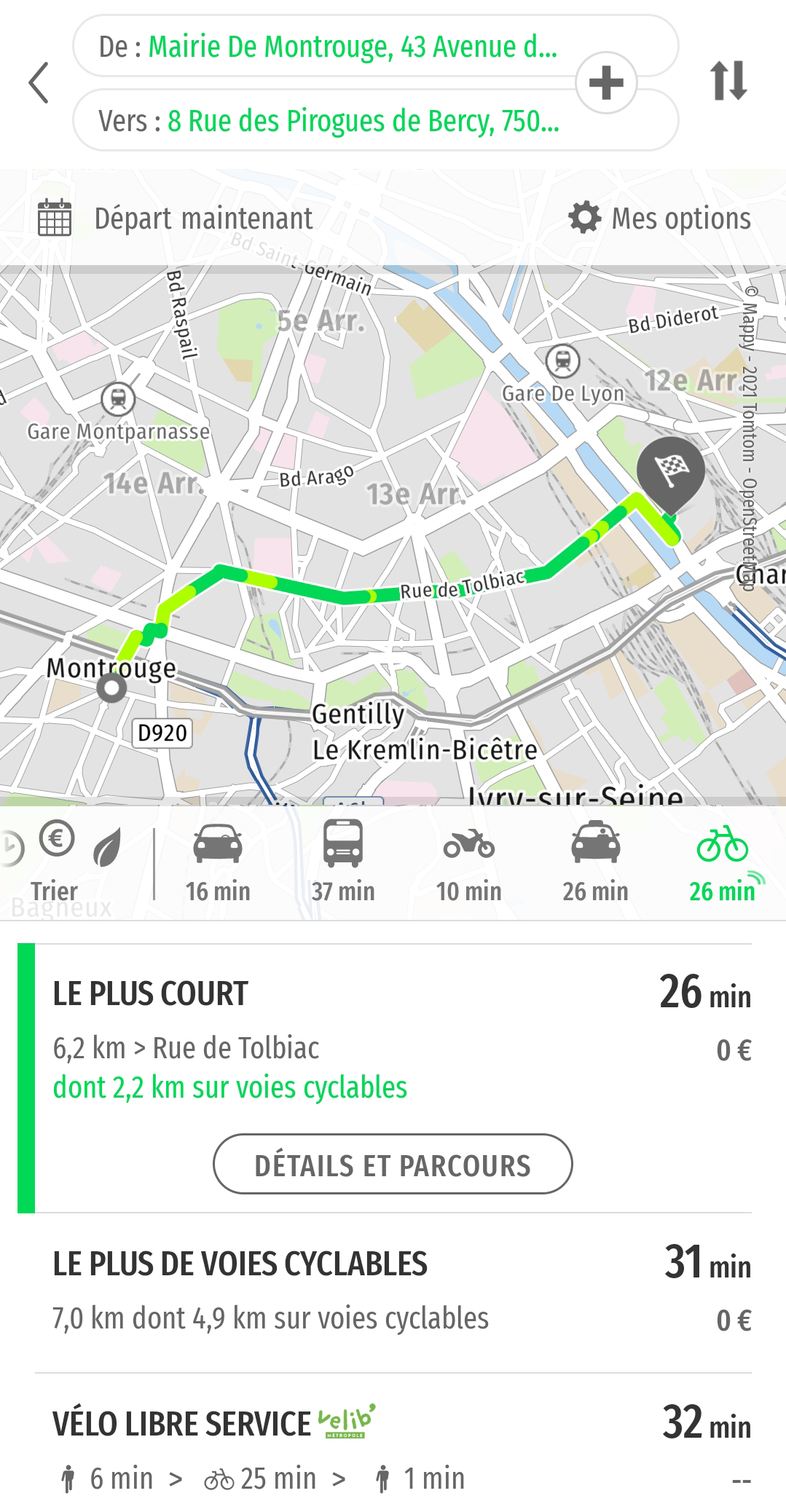Edit the destination address field
The height and width of the screenshot is (1512, 786).
(x=328, y=121)
